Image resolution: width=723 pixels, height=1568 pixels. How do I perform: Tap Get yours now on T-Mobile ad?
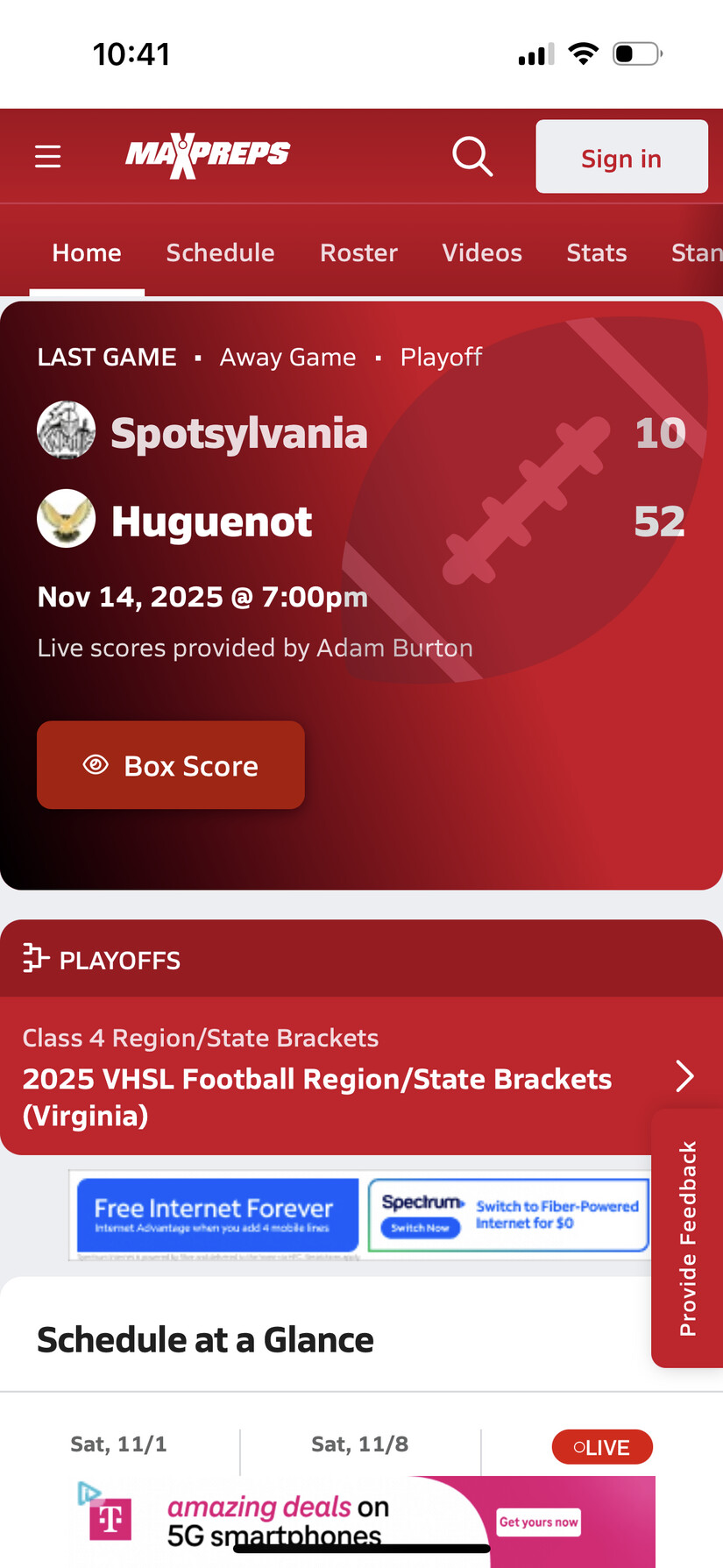point(538,1522)
